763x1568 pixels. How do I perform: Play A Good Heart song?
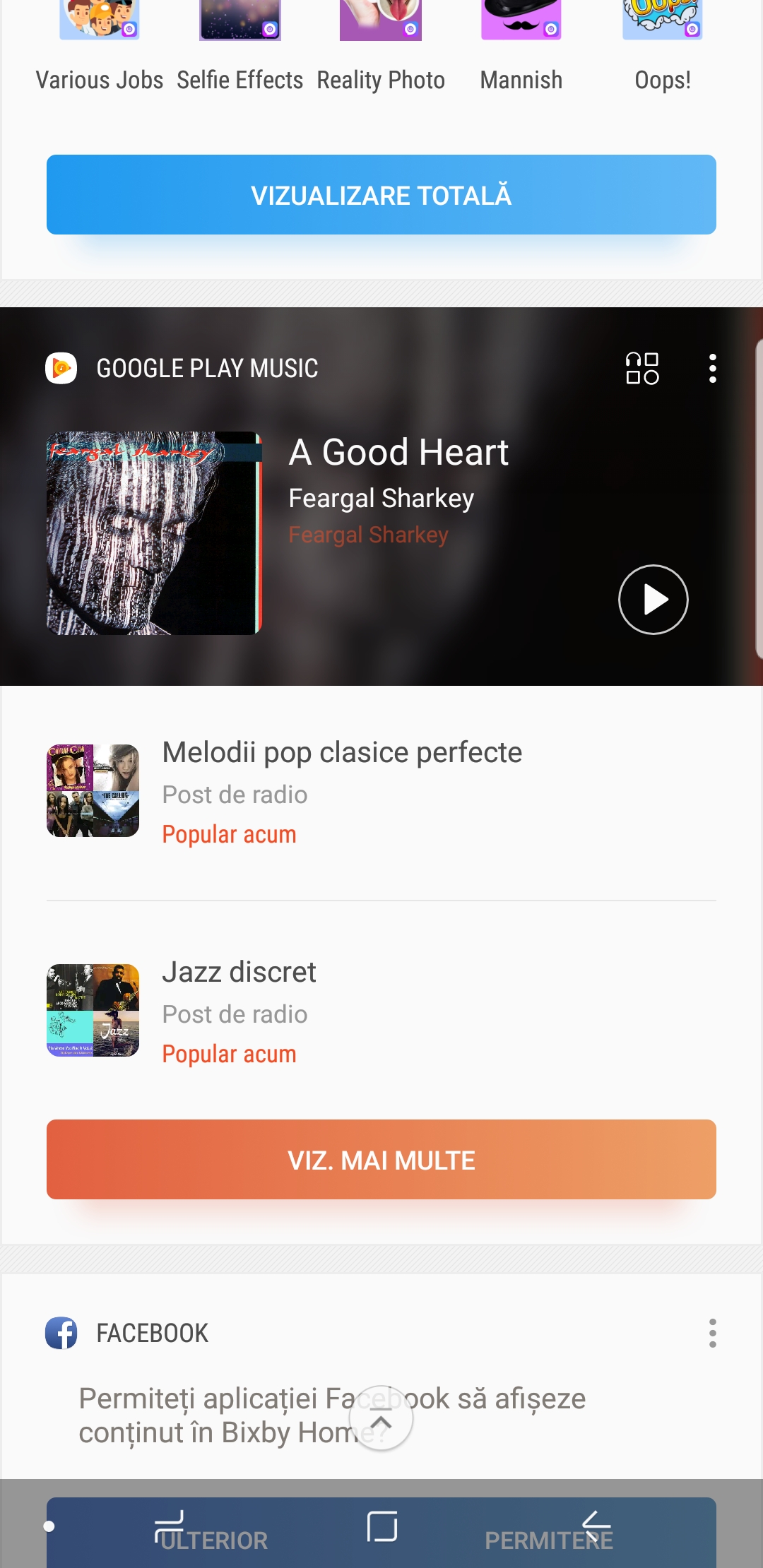tap(653, 600)
